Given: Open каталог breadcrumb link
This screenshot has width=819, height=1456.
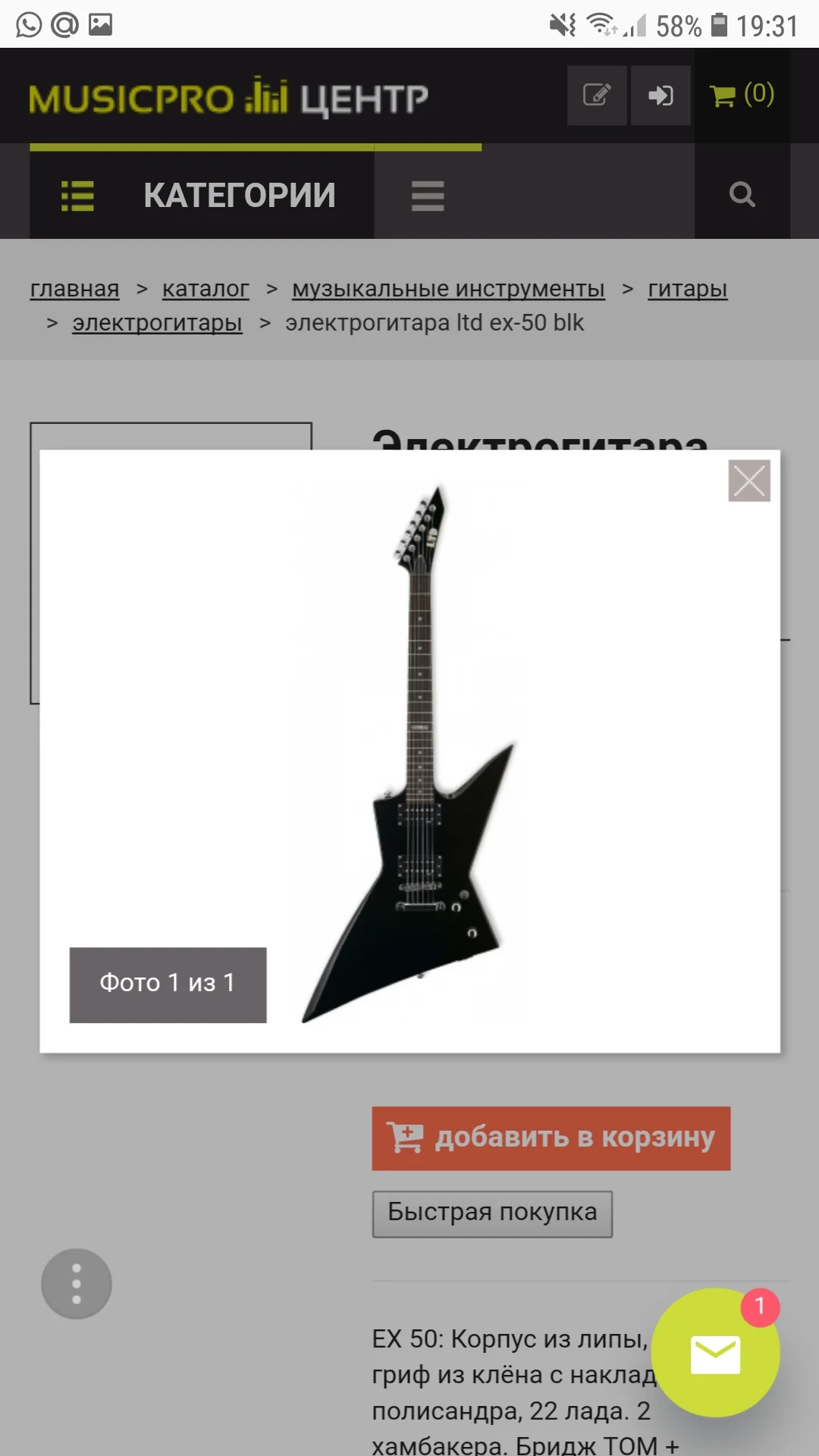Looking at the screenshot, I should pos(206,289).
